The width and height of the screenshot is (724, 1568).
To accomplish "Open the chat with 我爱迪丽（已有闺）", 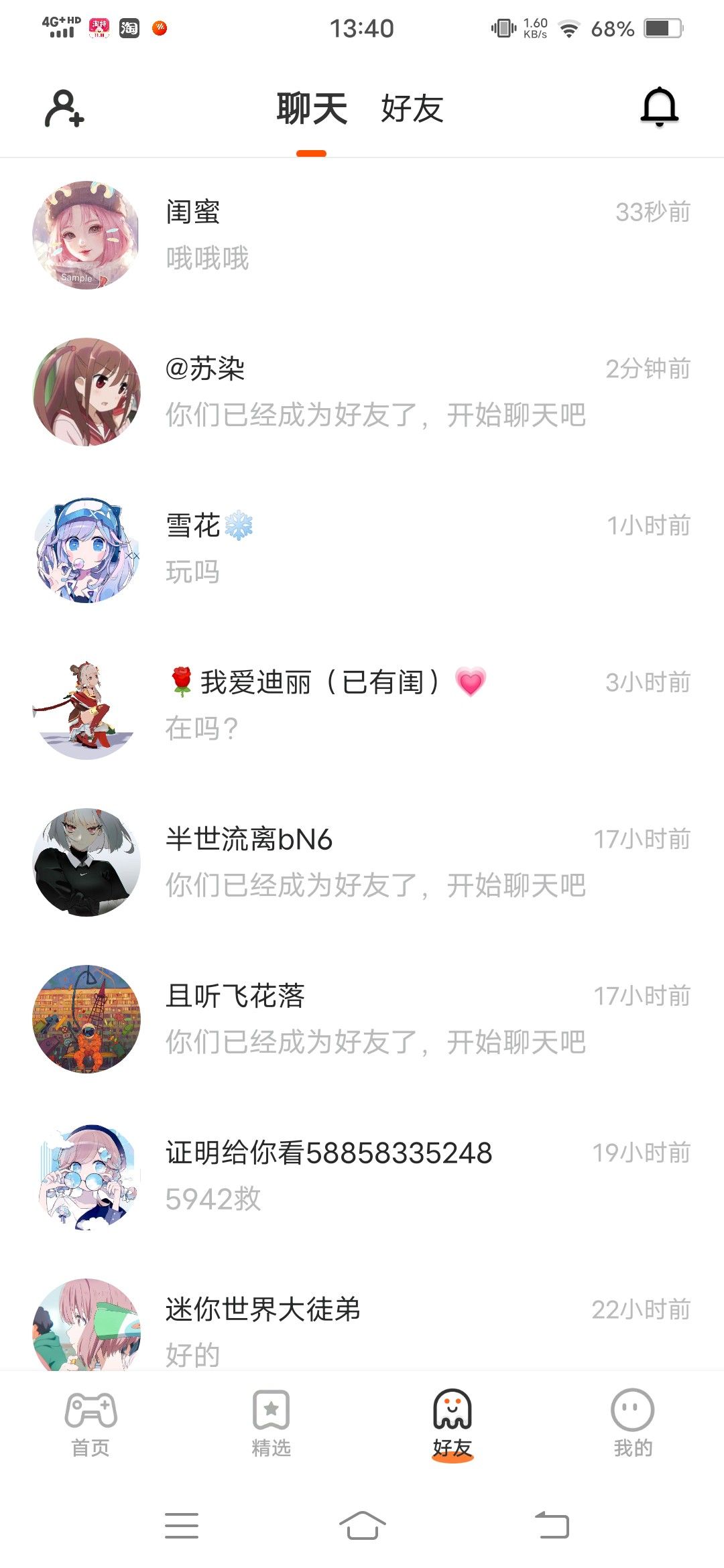I will point(362,705).
